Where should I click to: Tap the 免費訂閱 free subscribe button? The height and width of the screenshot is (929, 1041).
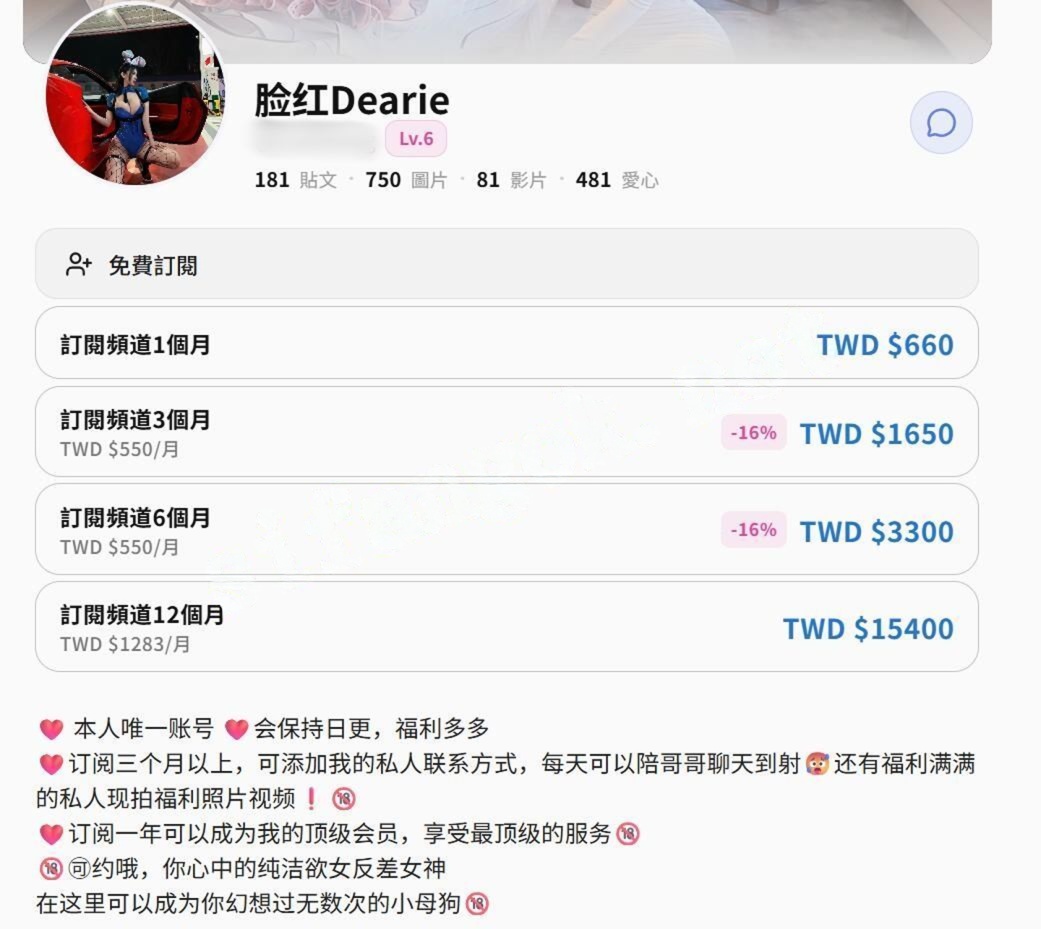pos(506,264)
